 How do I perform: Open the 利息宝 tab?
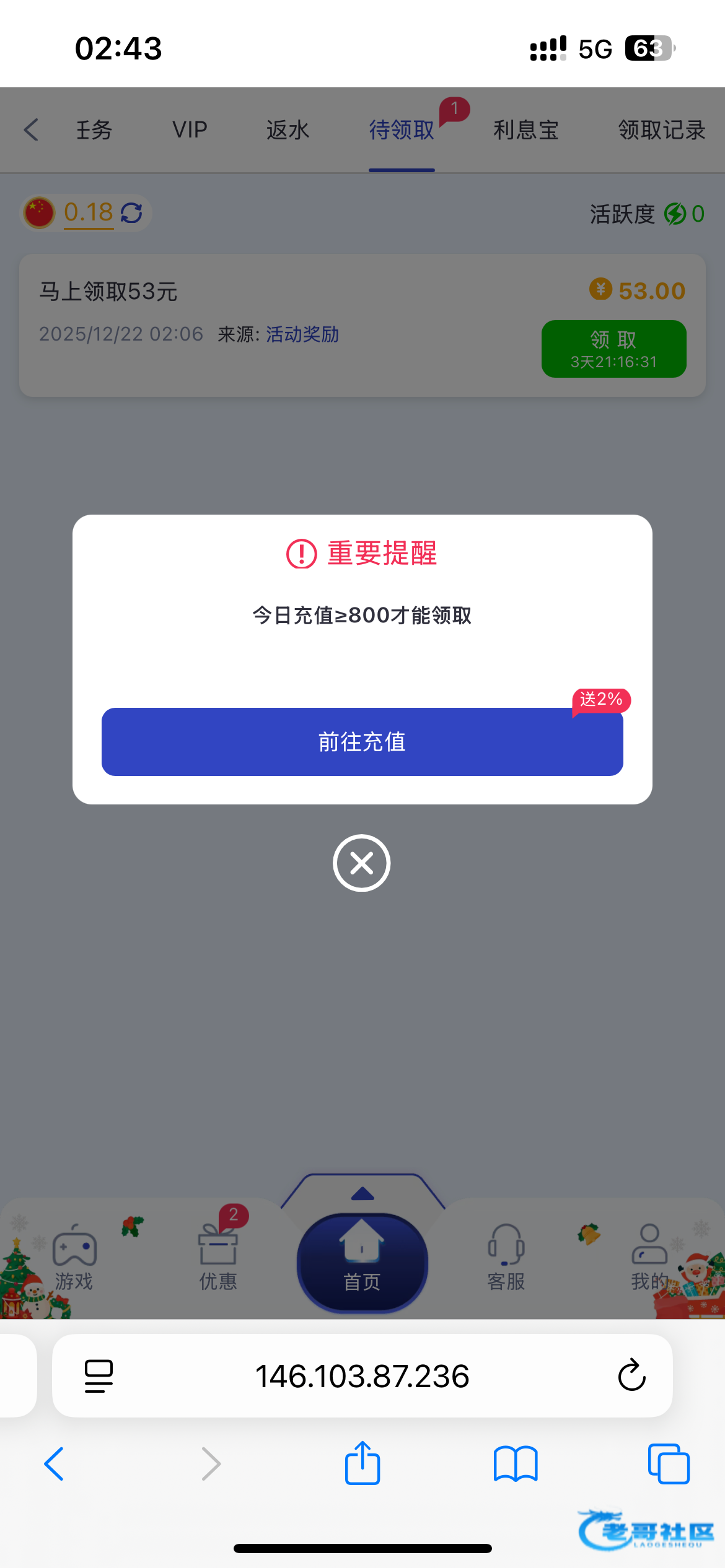click(x=525, y=130)
